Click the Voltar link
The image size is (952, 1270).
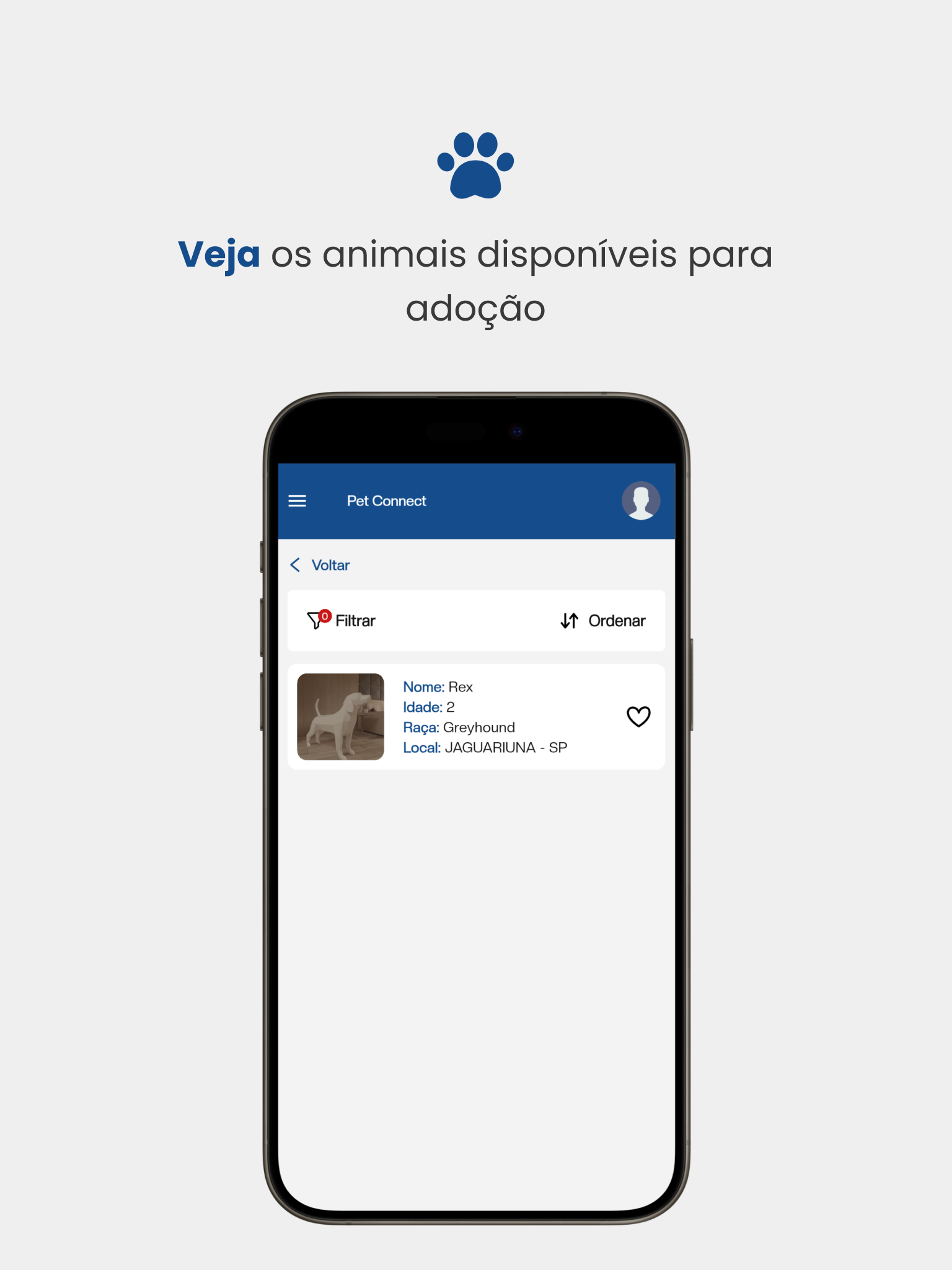click(x=330, y=565)
